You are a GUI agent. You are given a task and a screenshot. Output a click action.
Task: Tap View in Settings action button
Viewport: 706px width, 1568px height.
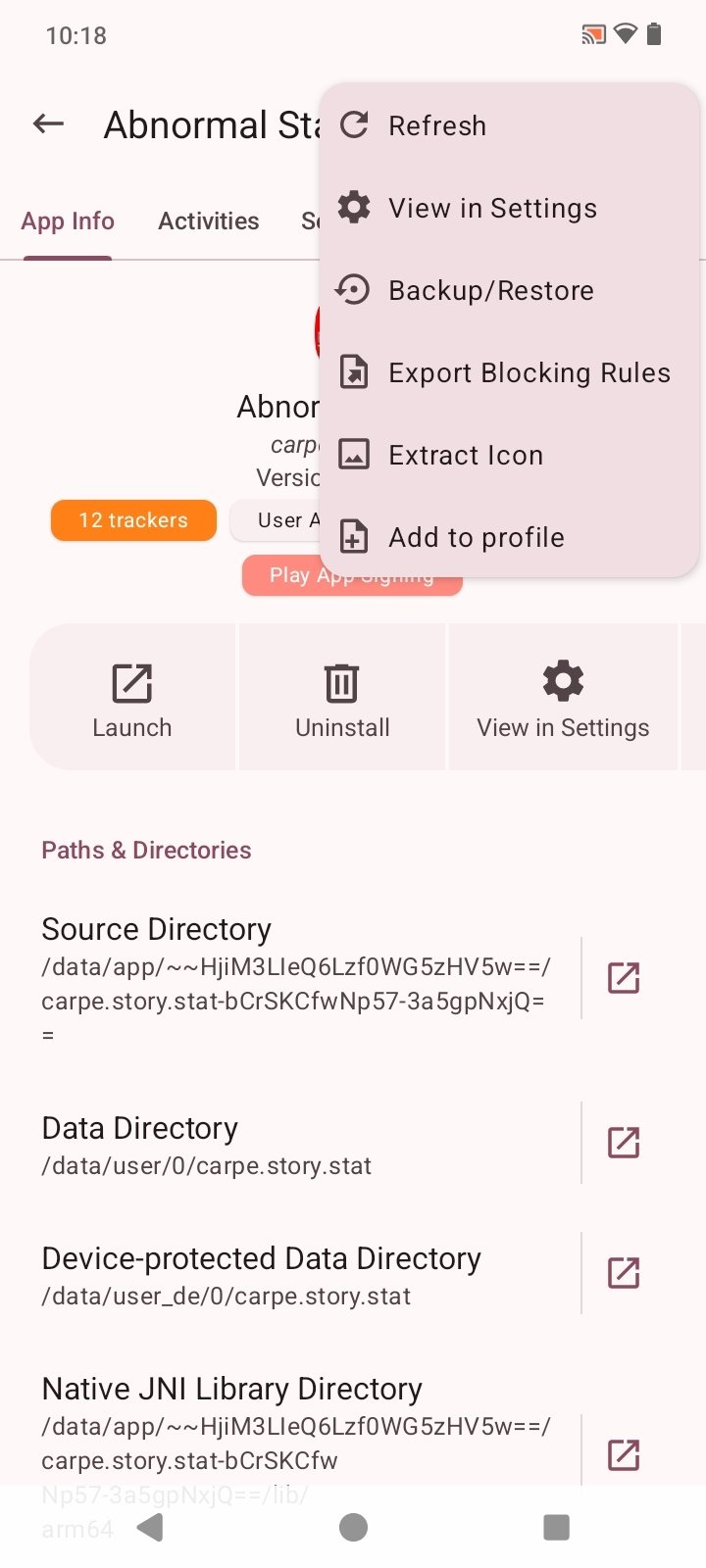(x=563, y=698)
